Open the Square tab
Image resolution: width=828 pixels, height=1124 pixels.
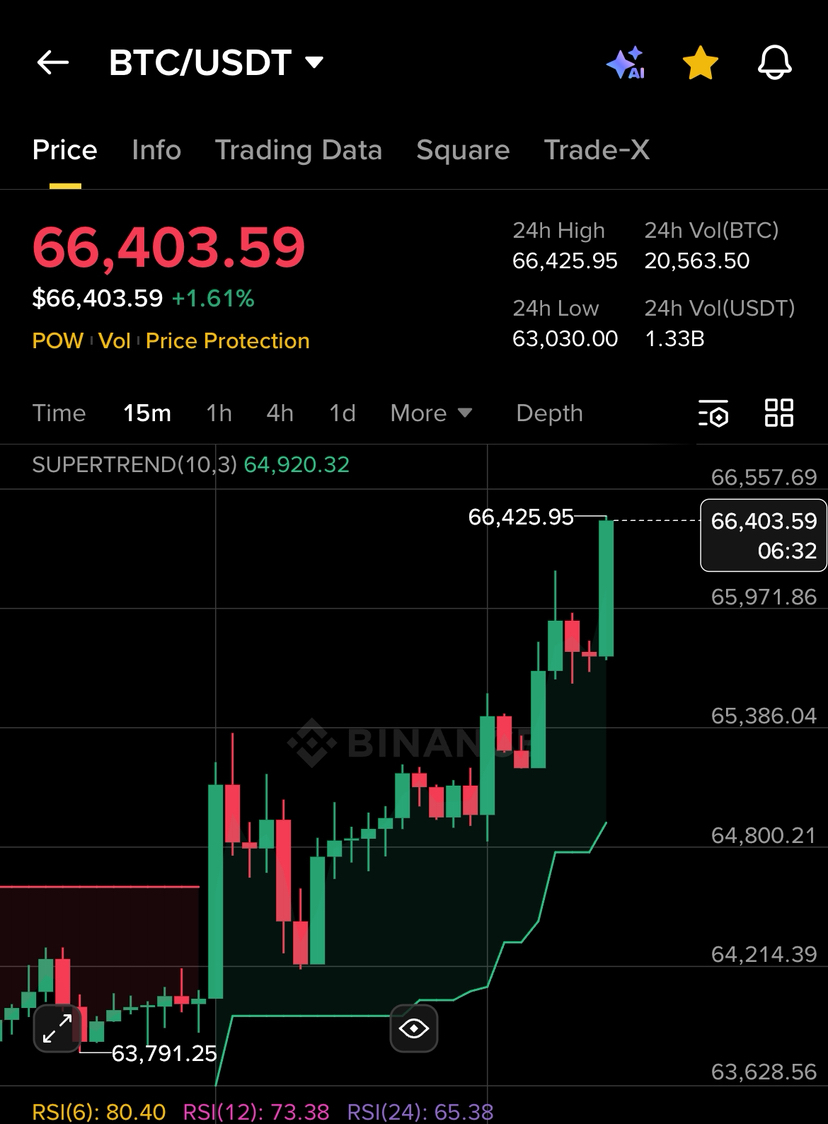coord(463,150)
